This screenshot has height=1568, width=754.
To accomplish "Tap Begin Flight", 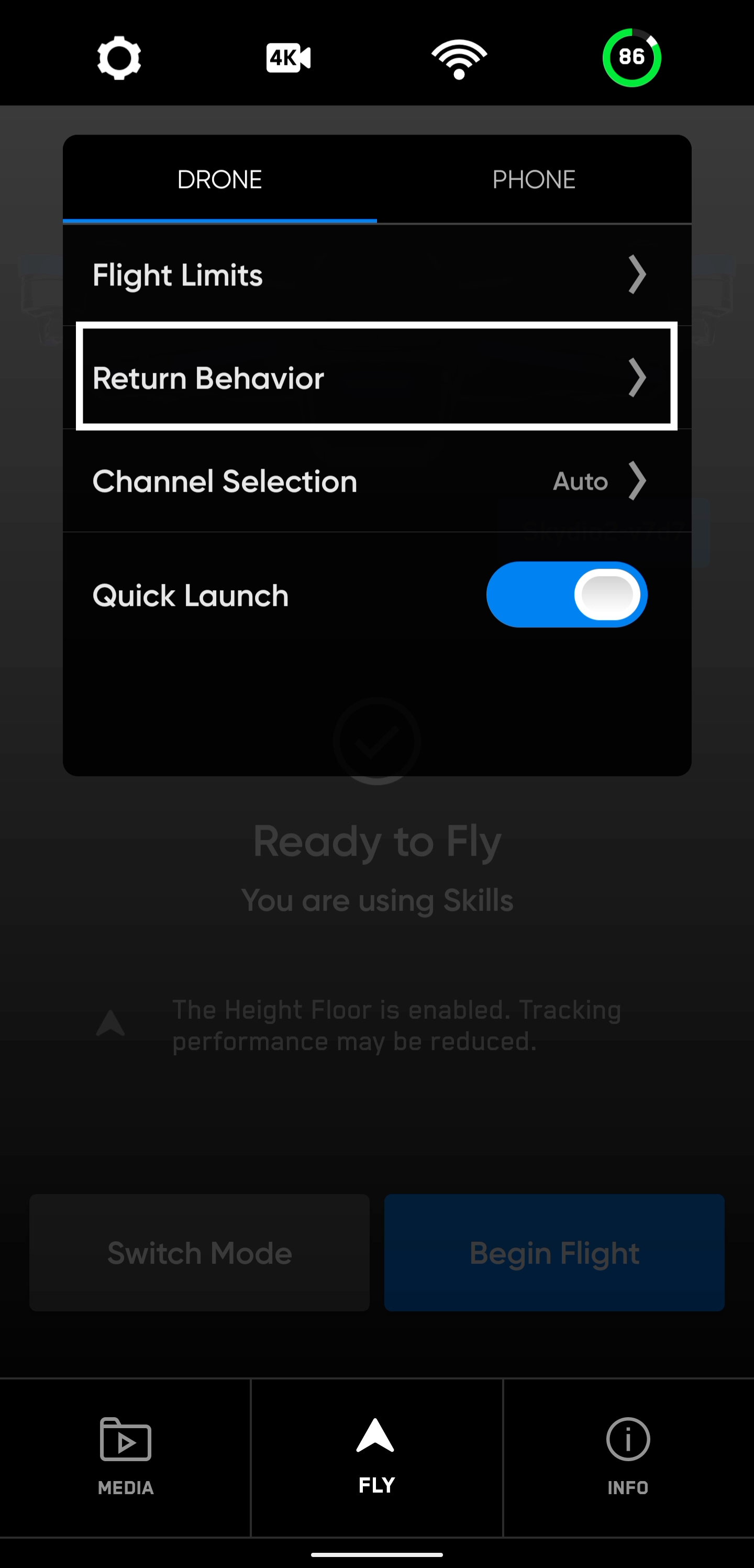I will click(x=554, y=1253).
